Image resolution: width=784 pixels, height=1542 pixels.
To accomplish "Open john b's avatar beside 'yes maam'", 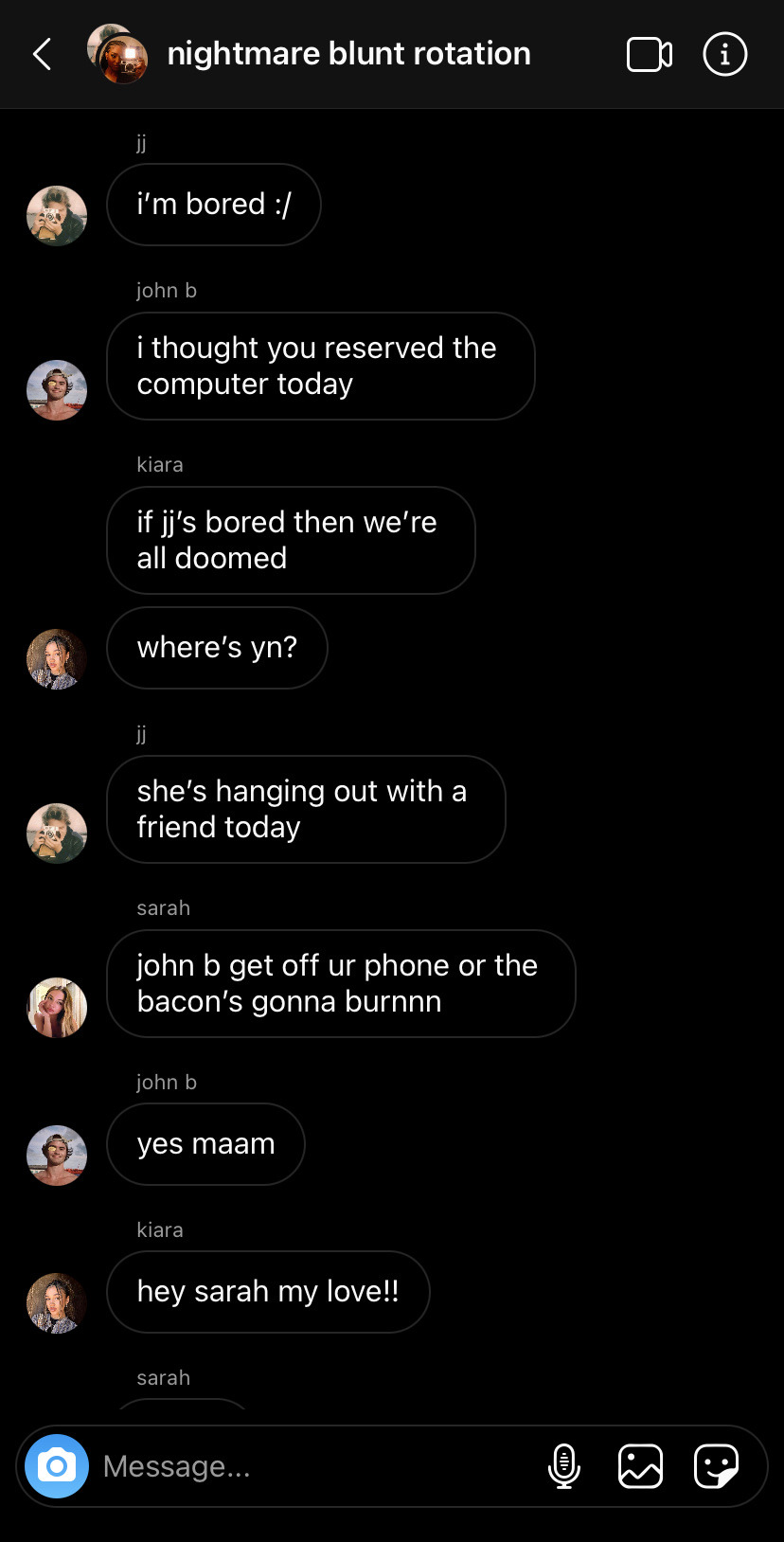I will pos(57,1156).
